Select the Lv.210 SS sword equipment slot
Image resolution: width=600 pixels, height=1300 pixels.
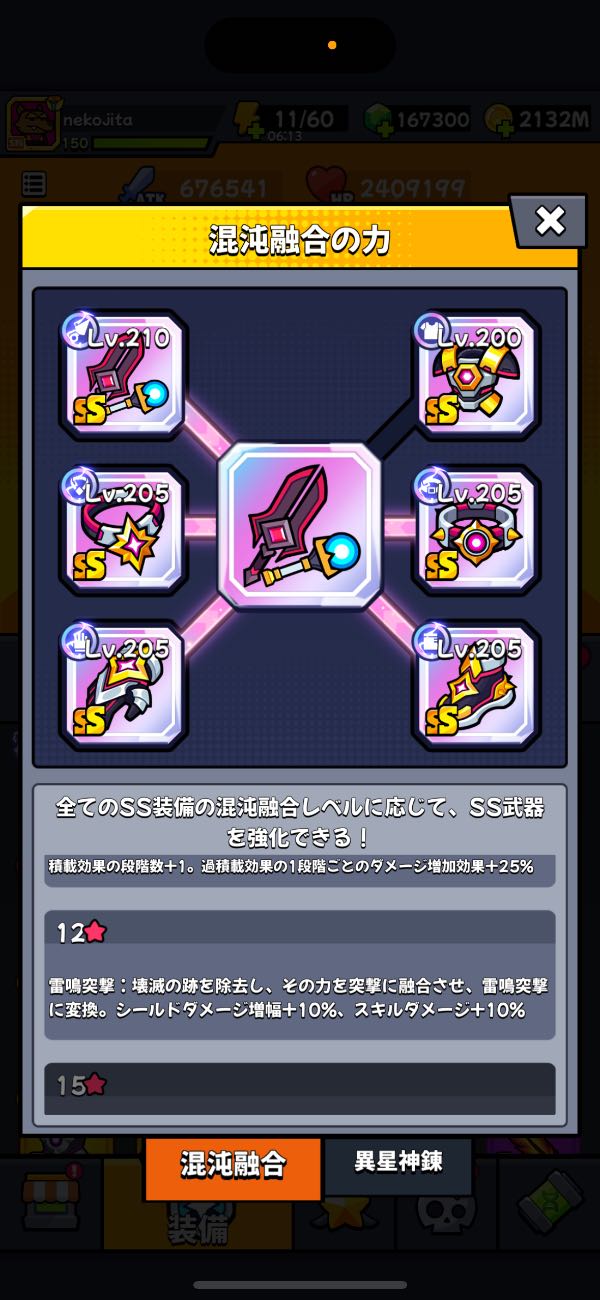125,374
